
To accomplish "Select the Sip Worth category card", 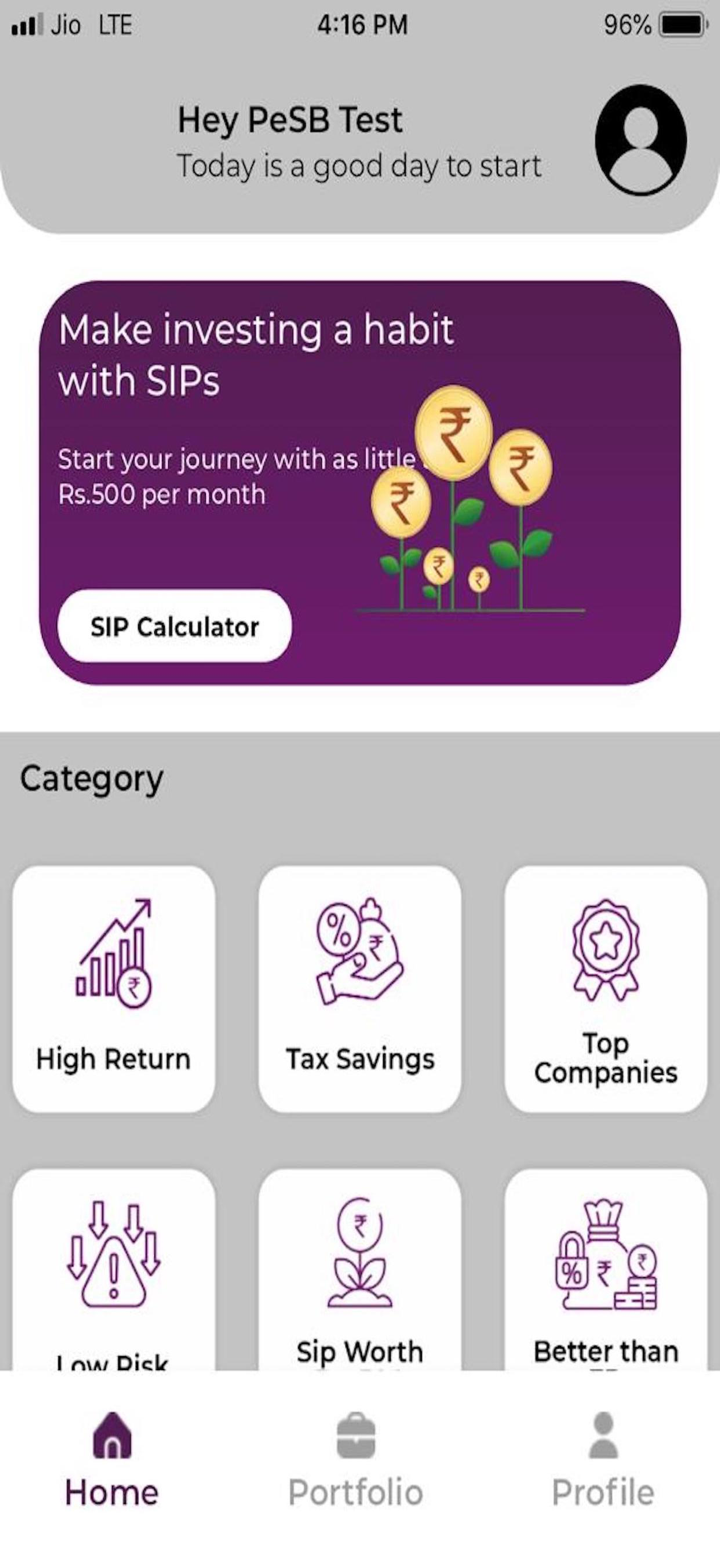I will 360,1270.
